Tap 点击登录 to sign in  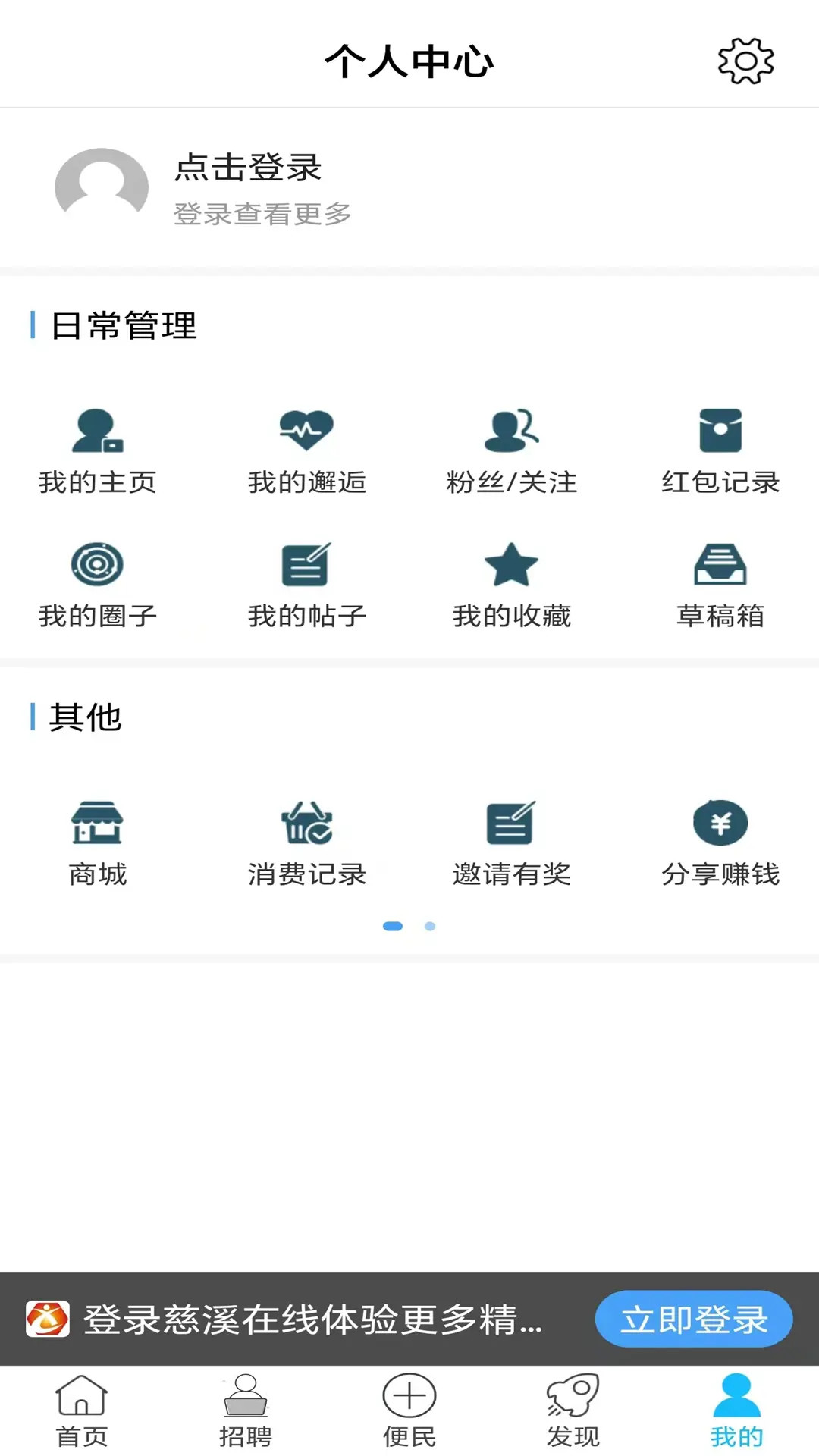248,168
